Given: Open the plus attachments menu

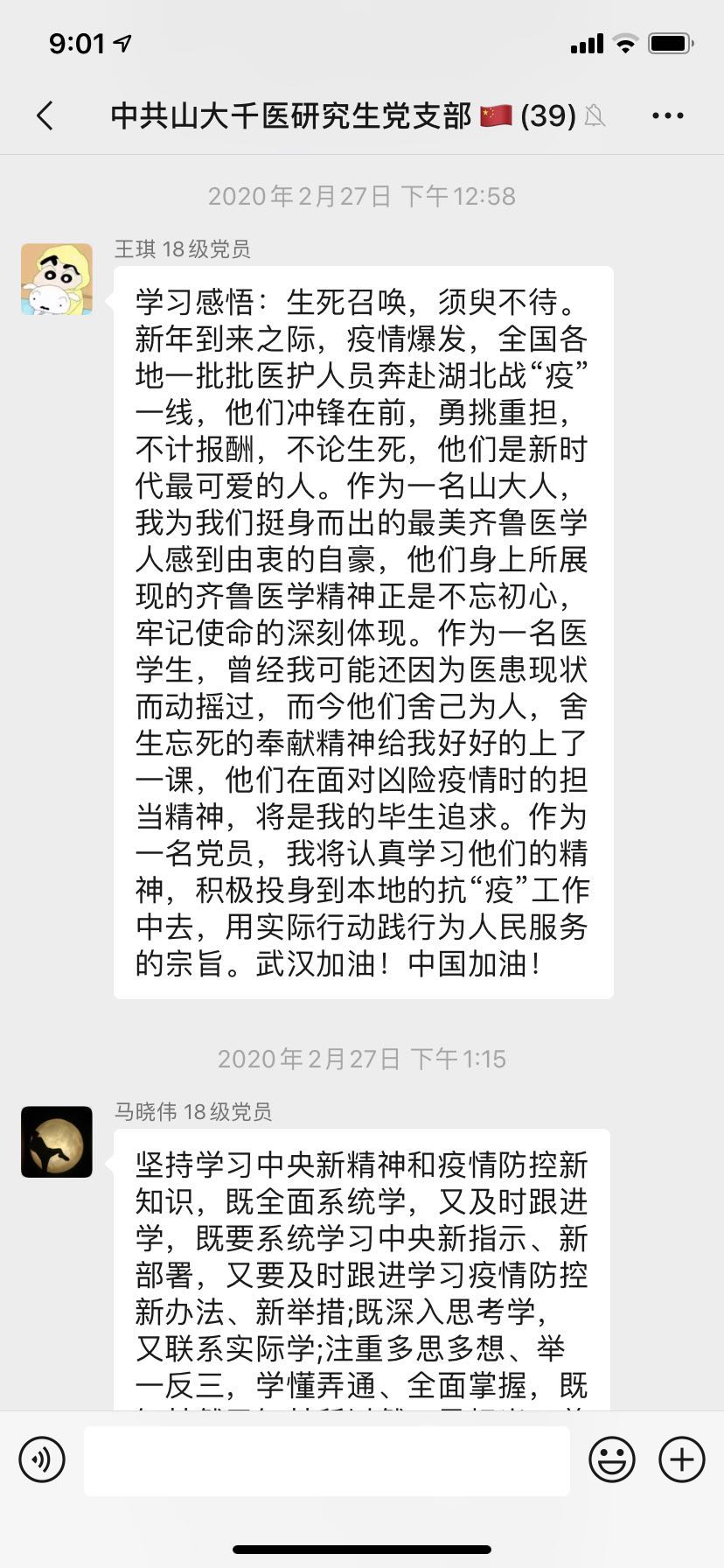Looking at the screenshot, I should [682, 1459].
